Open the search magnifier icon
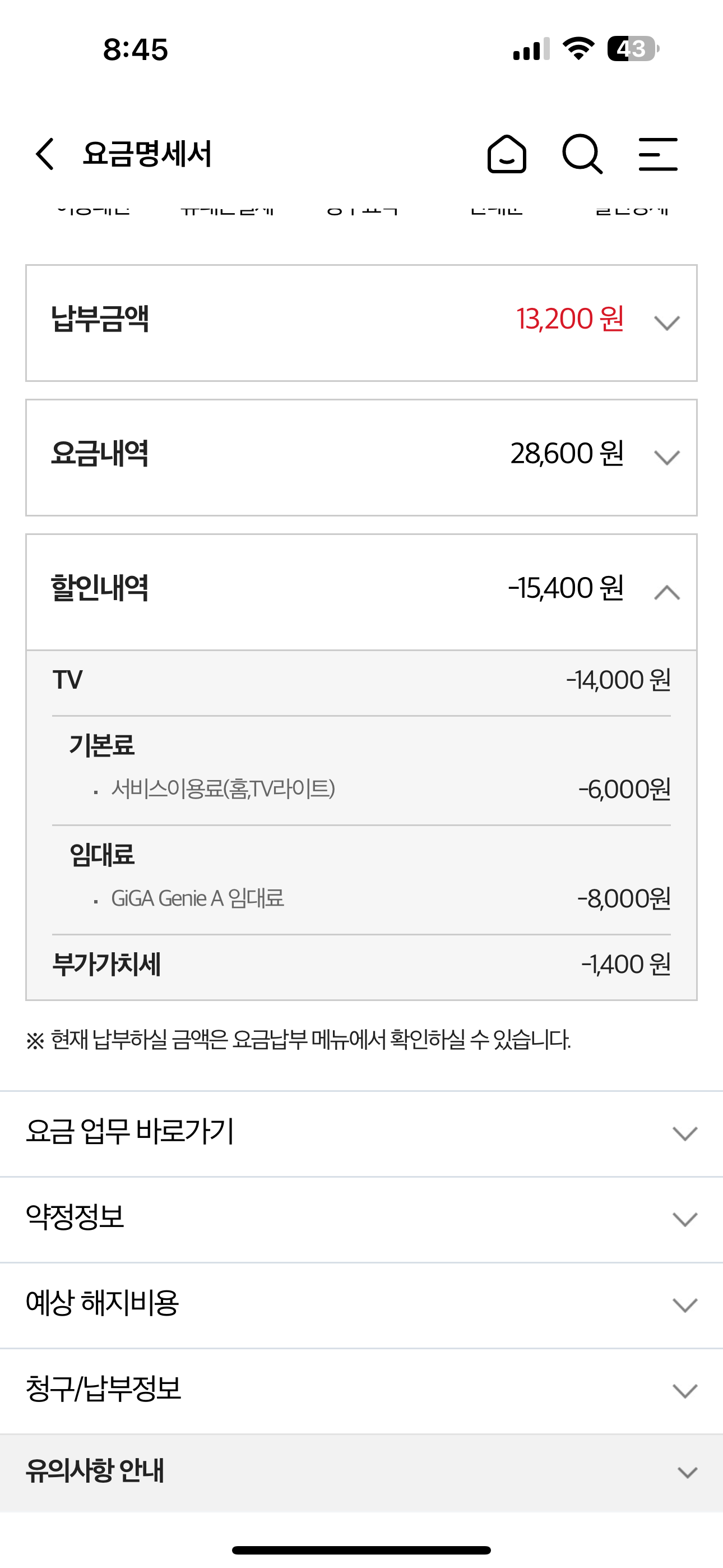This screenshot has height=1568, width=723. point(582,154)
